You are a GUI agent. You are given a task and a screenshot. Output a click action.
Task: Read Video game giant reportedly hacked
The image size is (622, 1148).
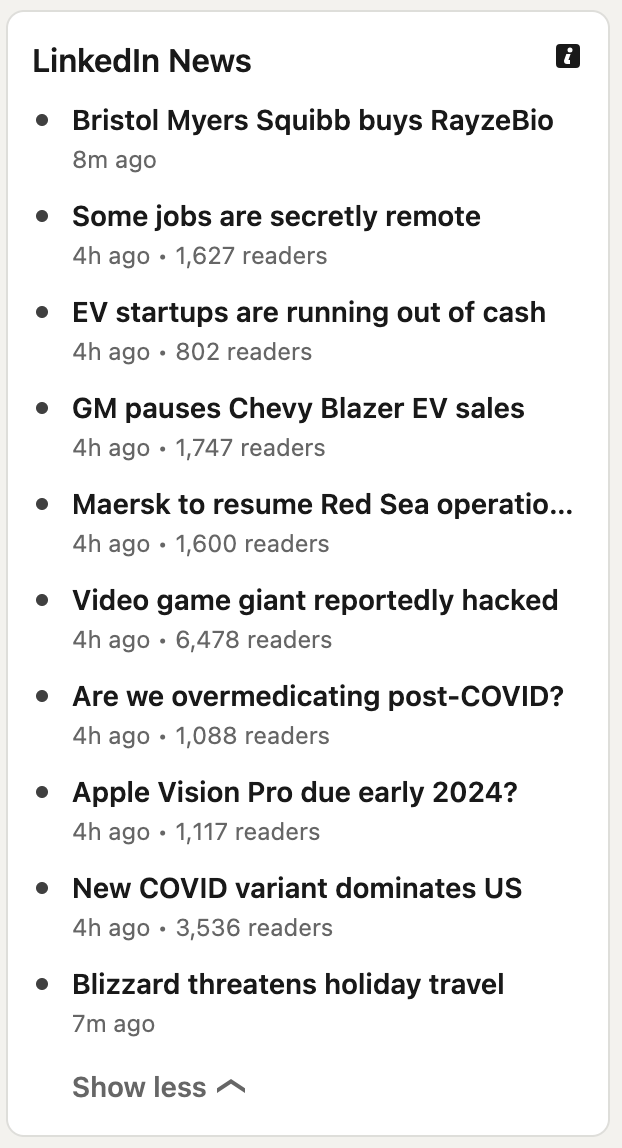315,600
